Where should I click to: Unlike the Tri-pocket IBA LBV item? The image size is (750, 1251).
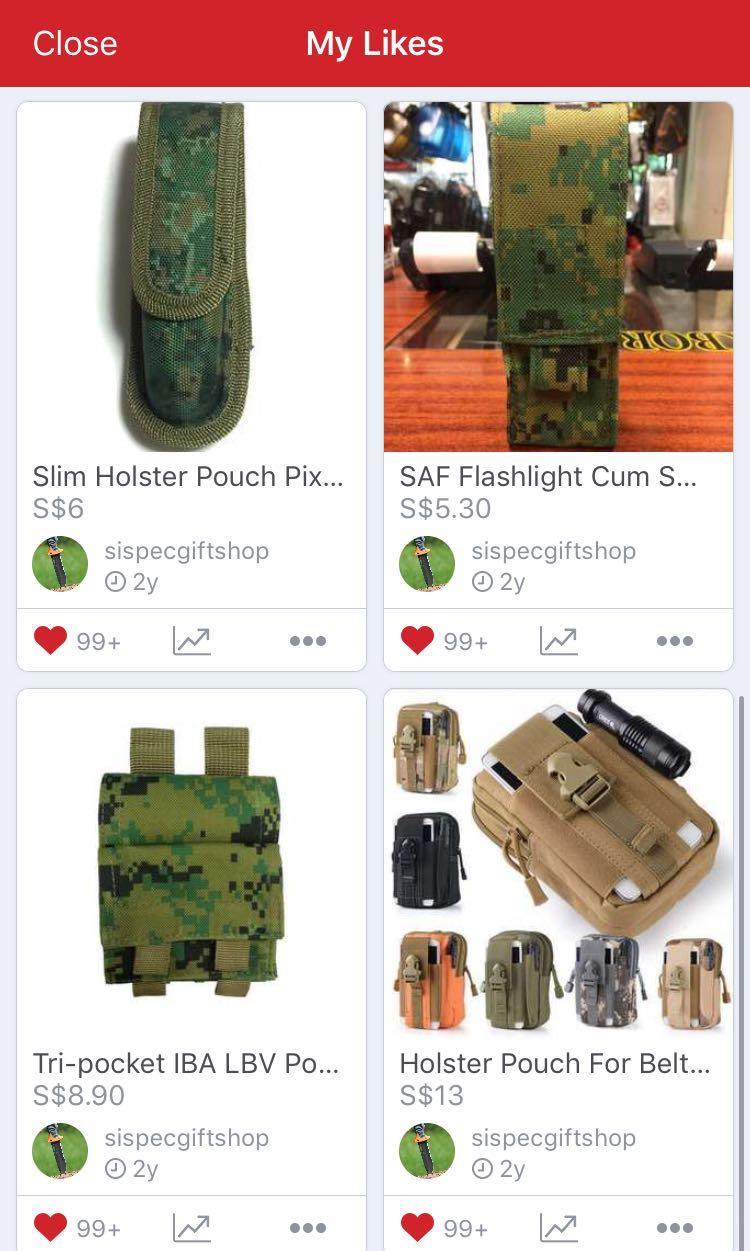pyautogui.click(x=50, y=1226)
